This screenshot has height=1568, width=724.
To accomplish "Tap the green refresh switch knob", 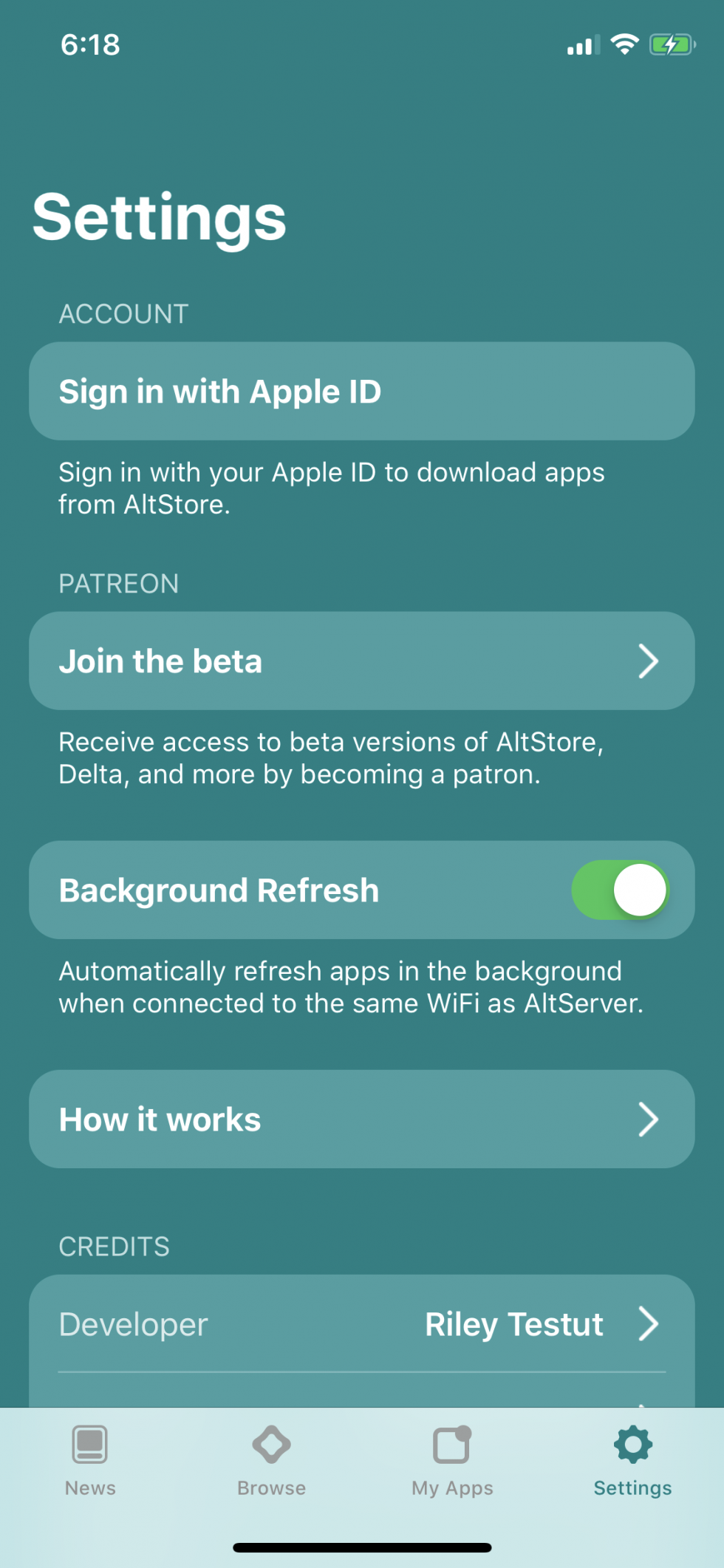I will tap(641, 890).
